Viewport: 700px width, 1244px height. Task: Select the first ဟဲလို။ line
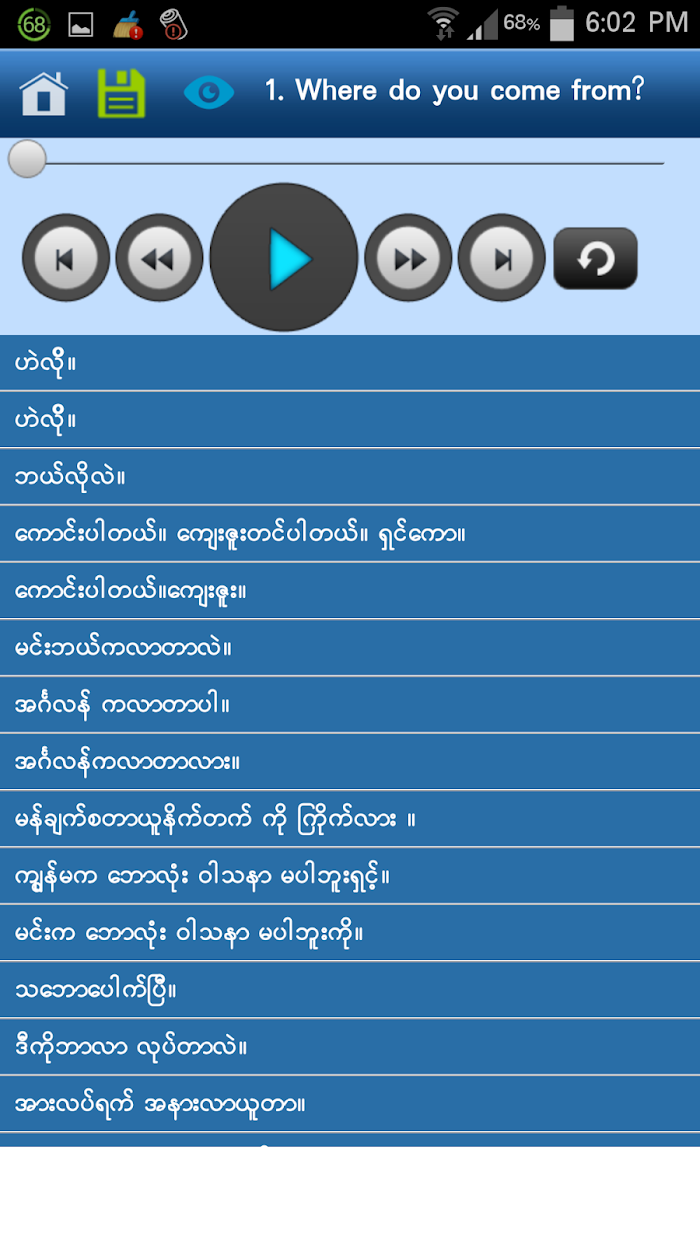click(x=350, y=363)
